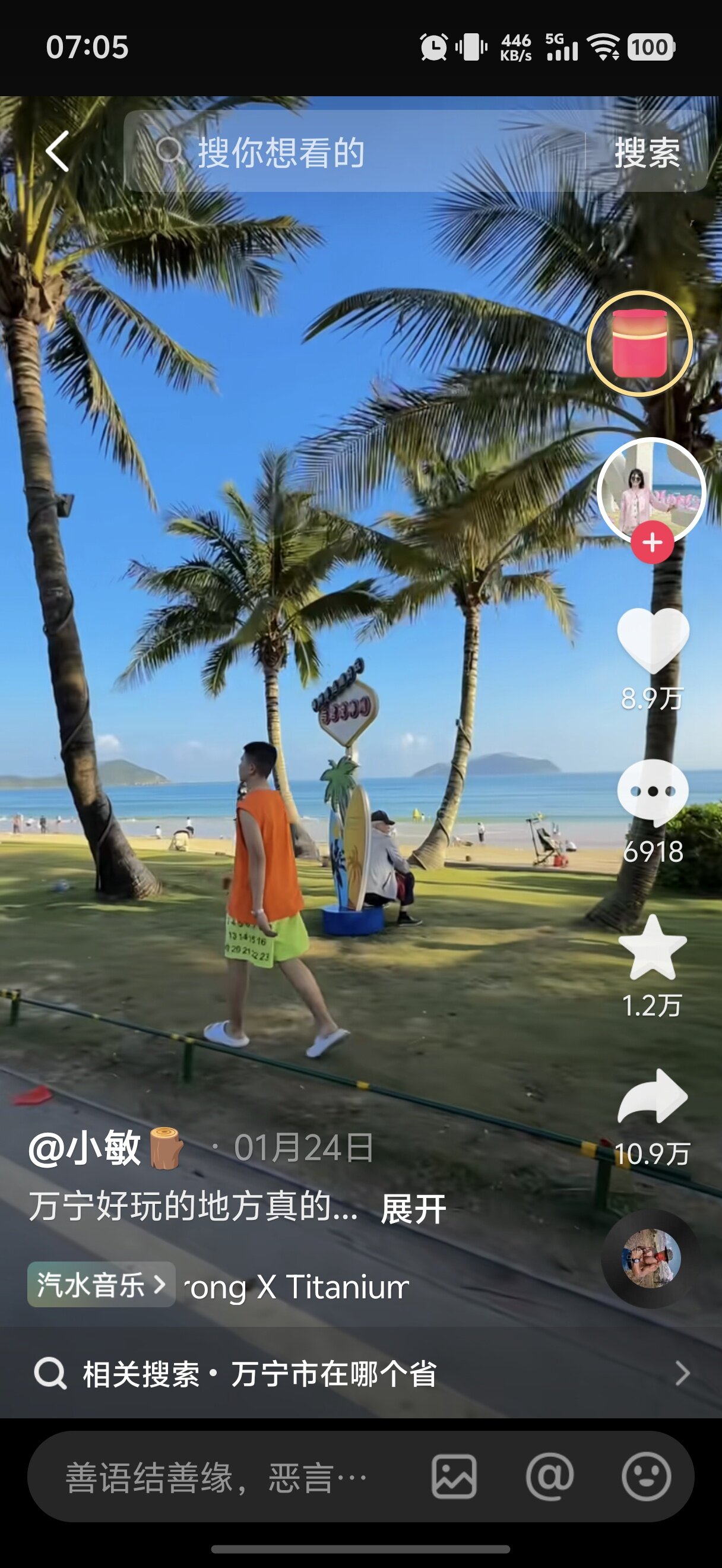Attach a picture to the comment
This screenshot has height=1568, width=722.
454,1477
